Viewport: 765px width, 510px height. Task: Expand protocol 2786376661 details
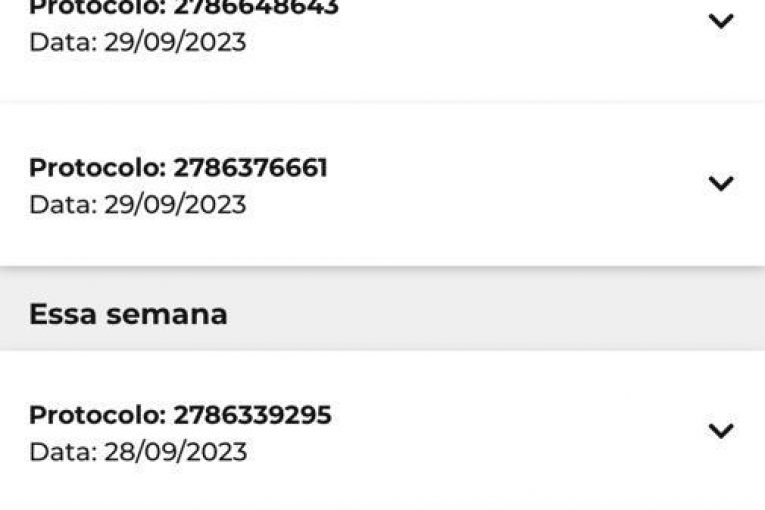click(721, 183)
